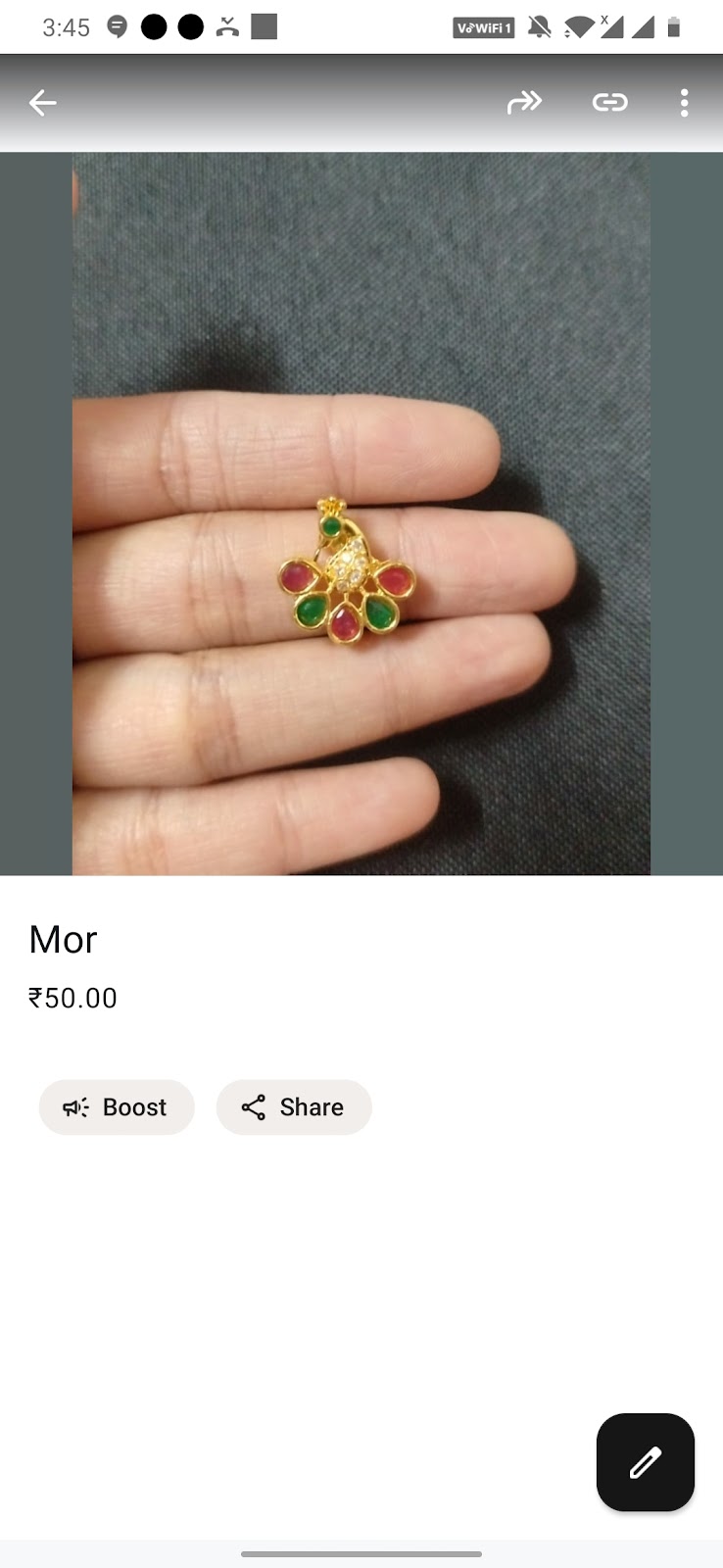The width and height of the screenshot is (723, 1568).
Task: Copy the product link
Action: coord(609,102)
